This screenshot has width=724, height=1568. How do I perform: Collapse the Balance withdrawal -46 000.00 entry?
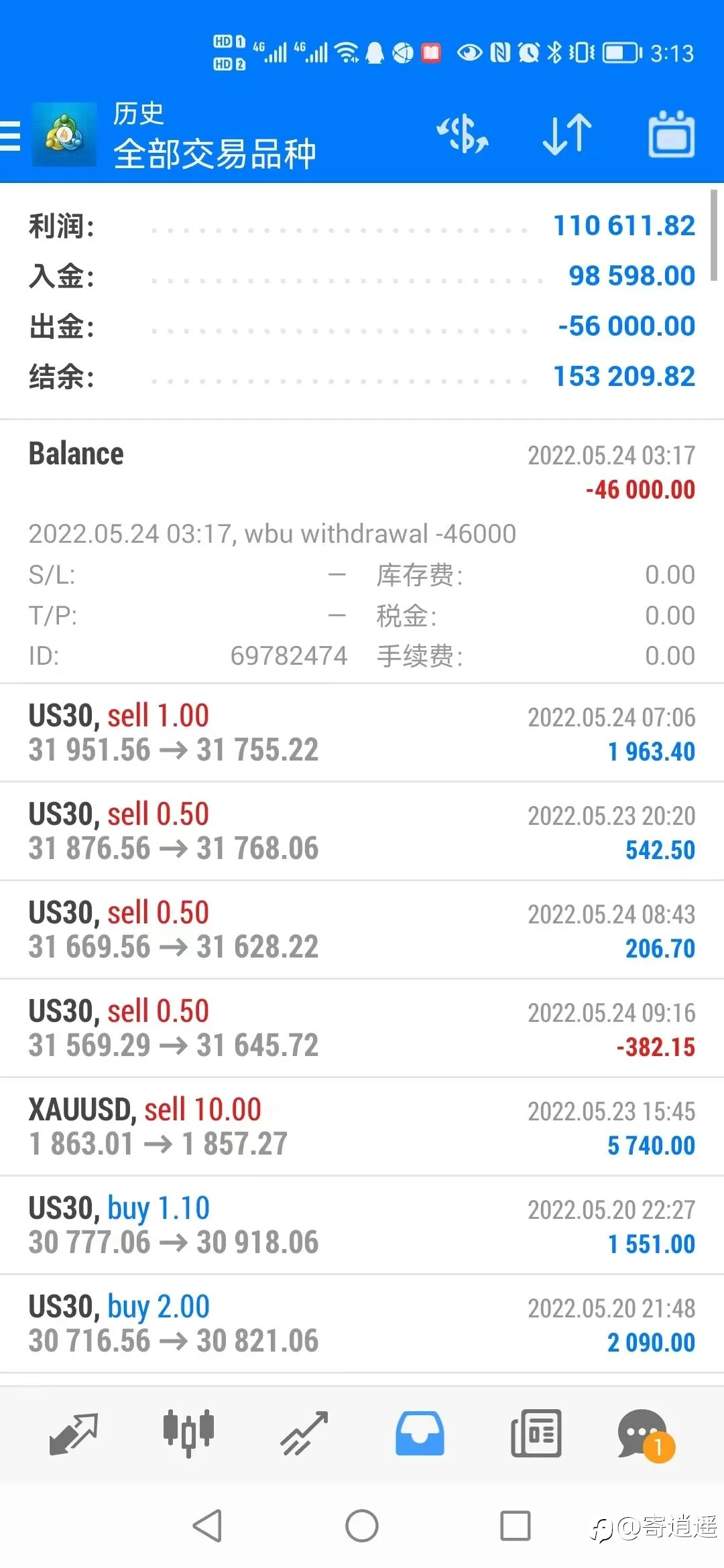pos(362,551)
